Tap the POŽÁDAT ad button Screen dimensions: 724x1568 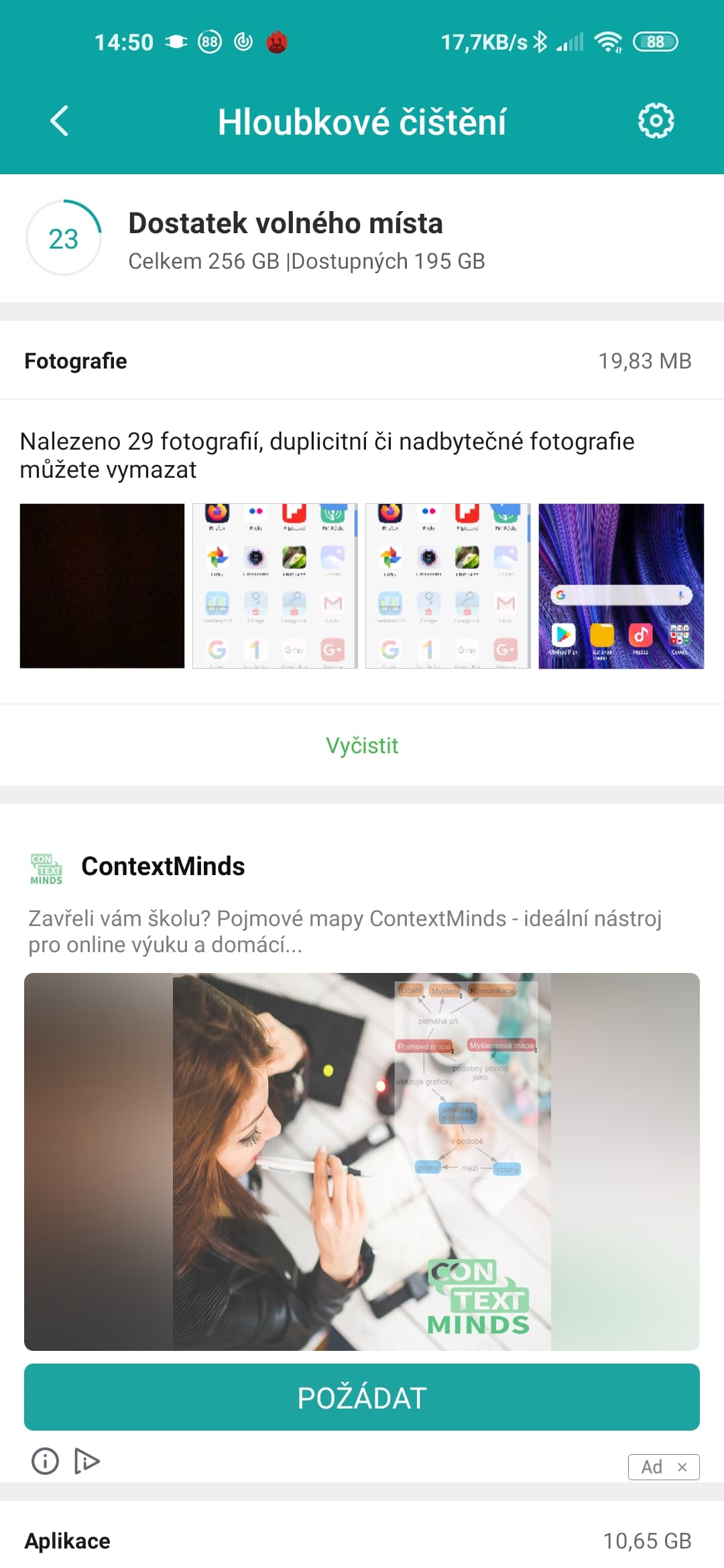click(x=362, y=1398)
